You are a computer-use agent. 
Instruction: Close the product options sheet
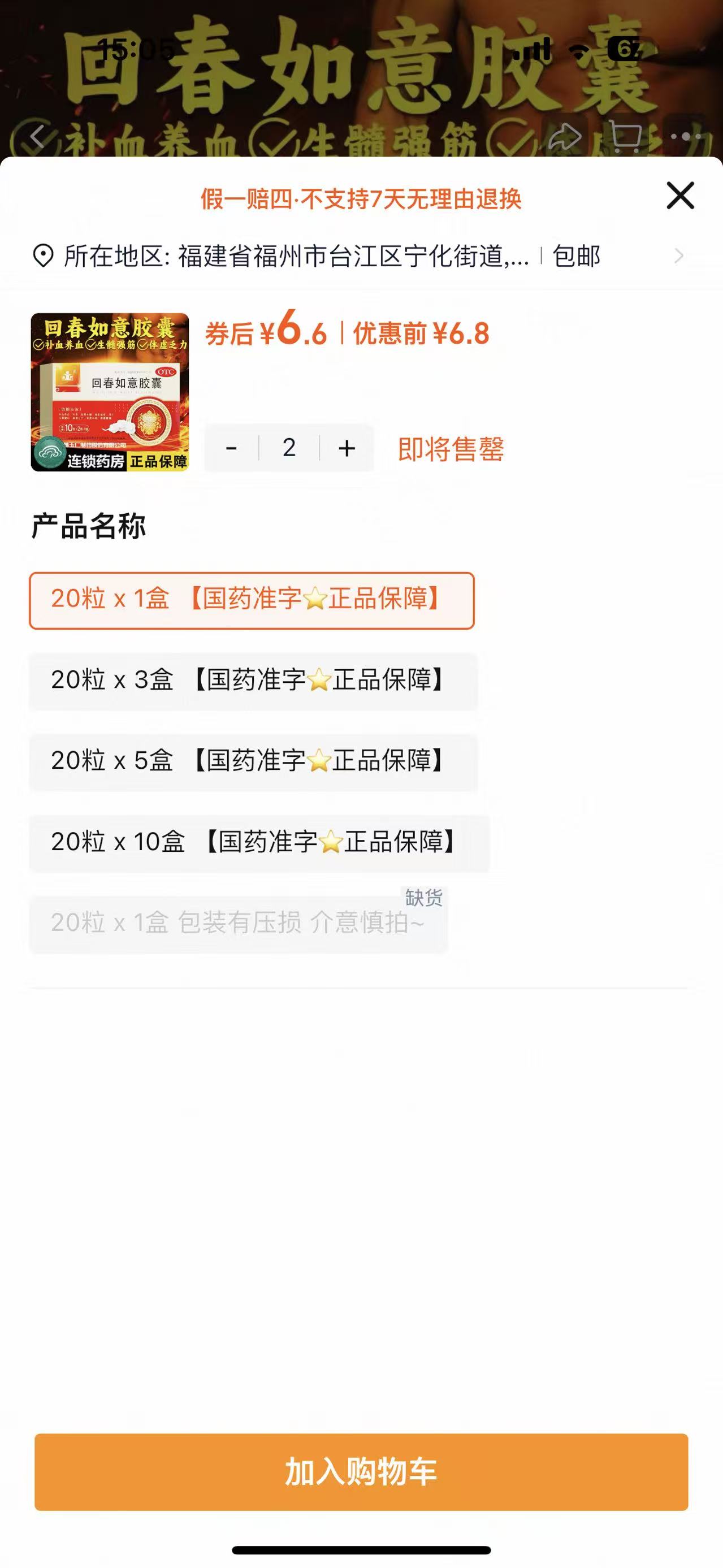point(680,196)
